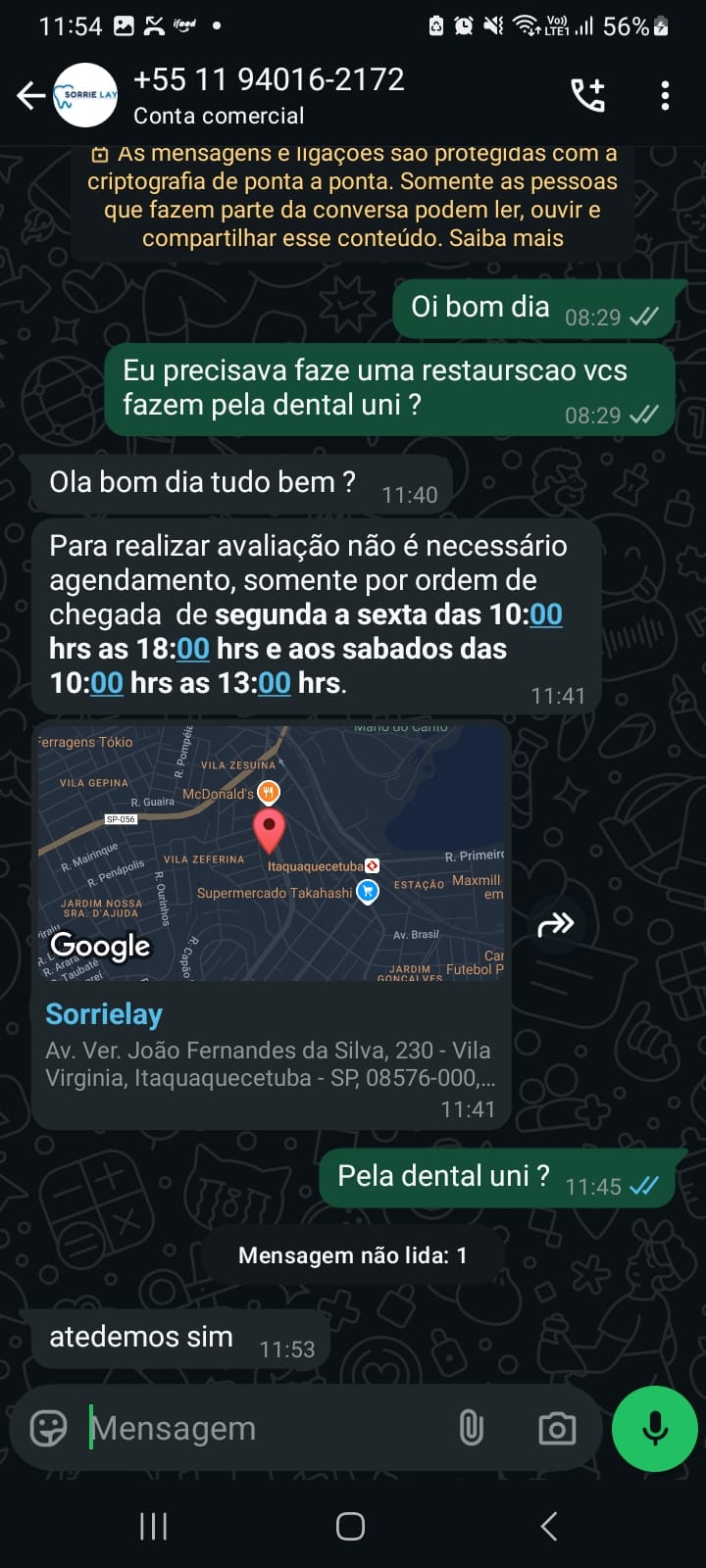Go back to the chat list
This screenshot has width=706, height=1568.
click(30, 95)
